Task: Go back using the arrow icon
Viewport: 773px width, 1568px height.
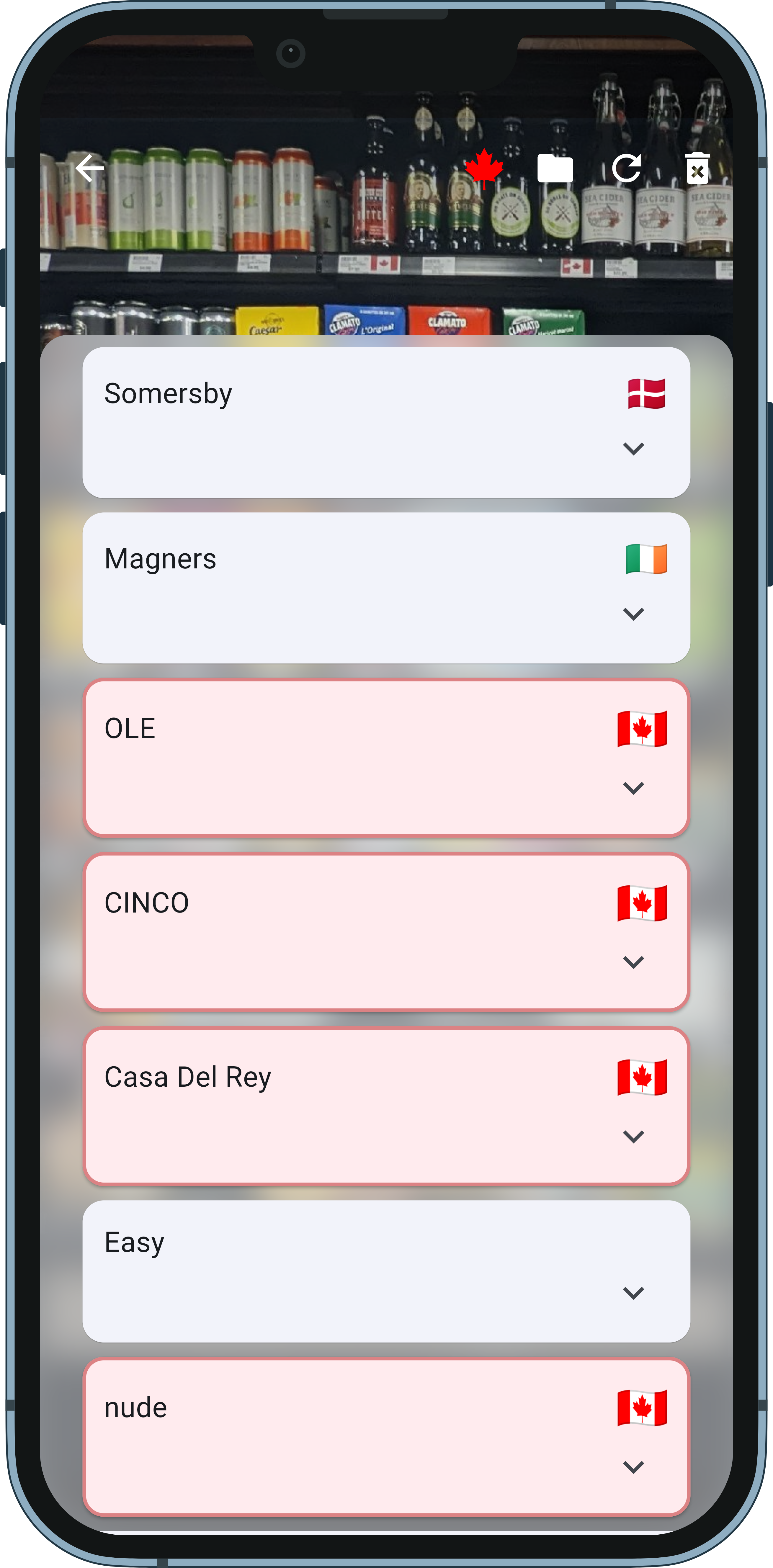Action: coord(89,168)
